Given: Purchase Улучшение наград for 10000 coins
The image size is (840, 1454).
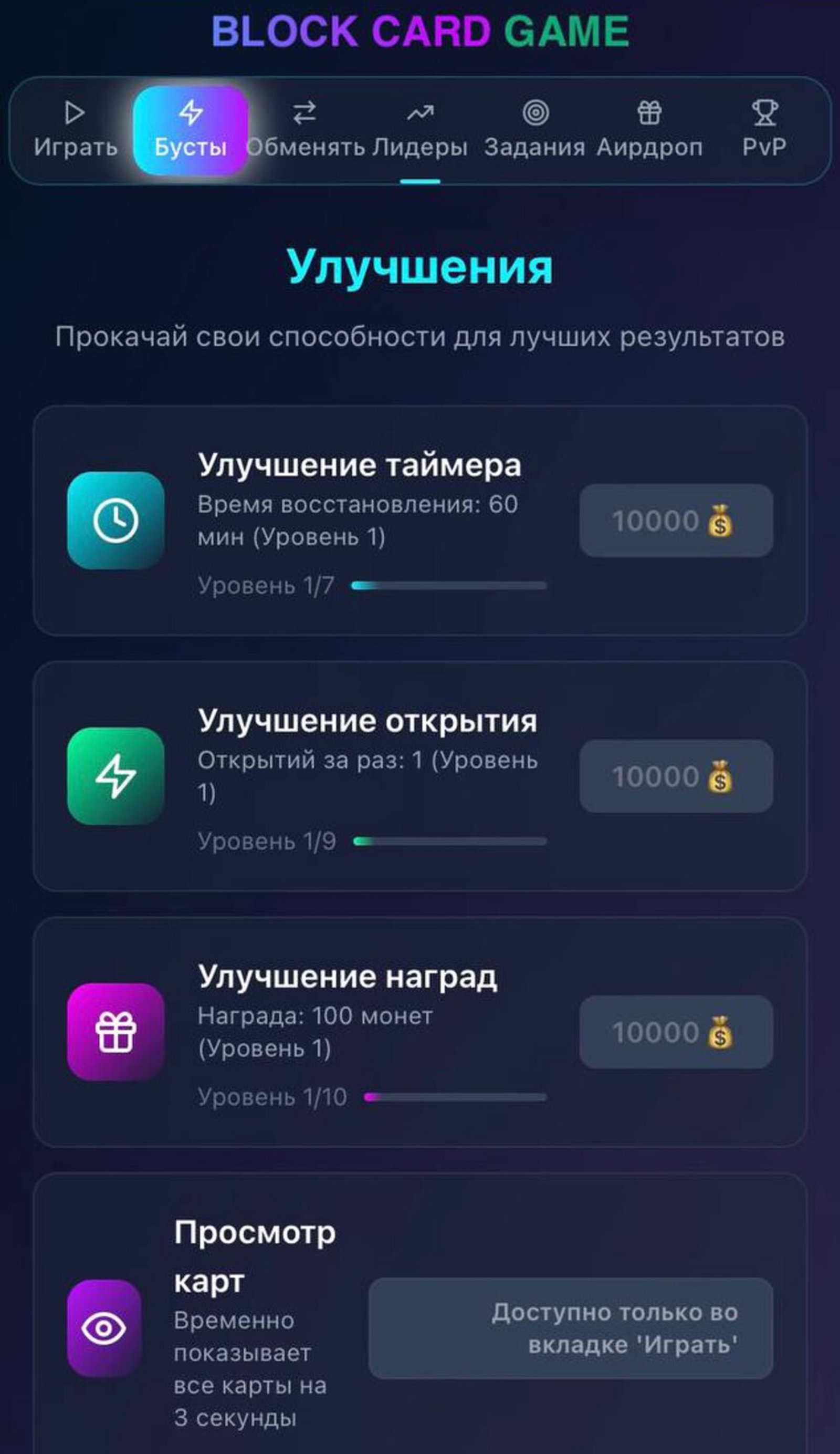Looking at the screenshot, I should (674, 1032).
